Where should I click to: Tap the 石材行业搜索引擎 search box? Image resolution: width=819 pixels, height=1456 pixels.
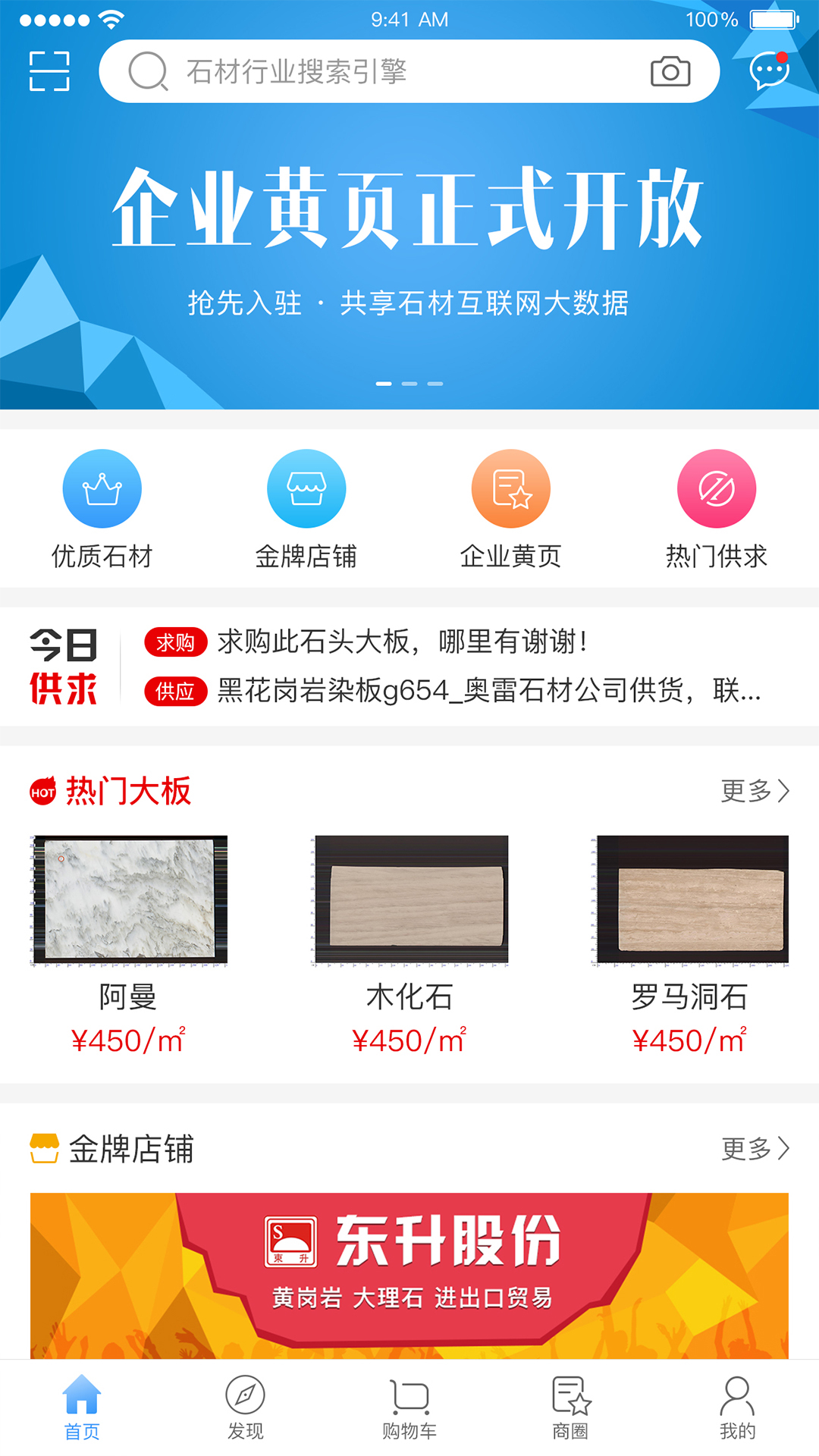(x=379, y=71)
